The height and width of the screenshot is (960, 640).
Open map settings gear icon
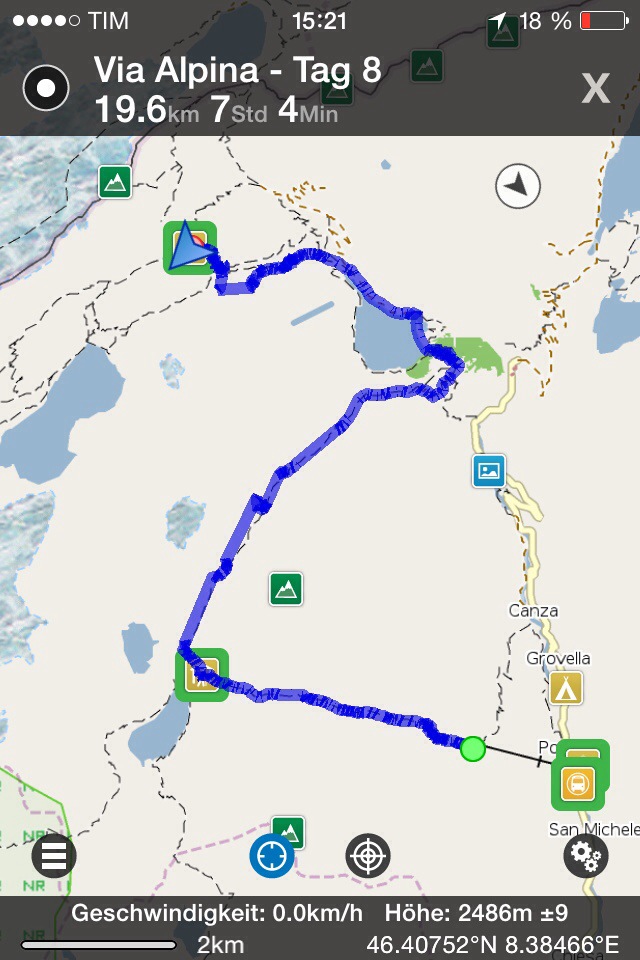pyautogui.click(x=585, y=855)
